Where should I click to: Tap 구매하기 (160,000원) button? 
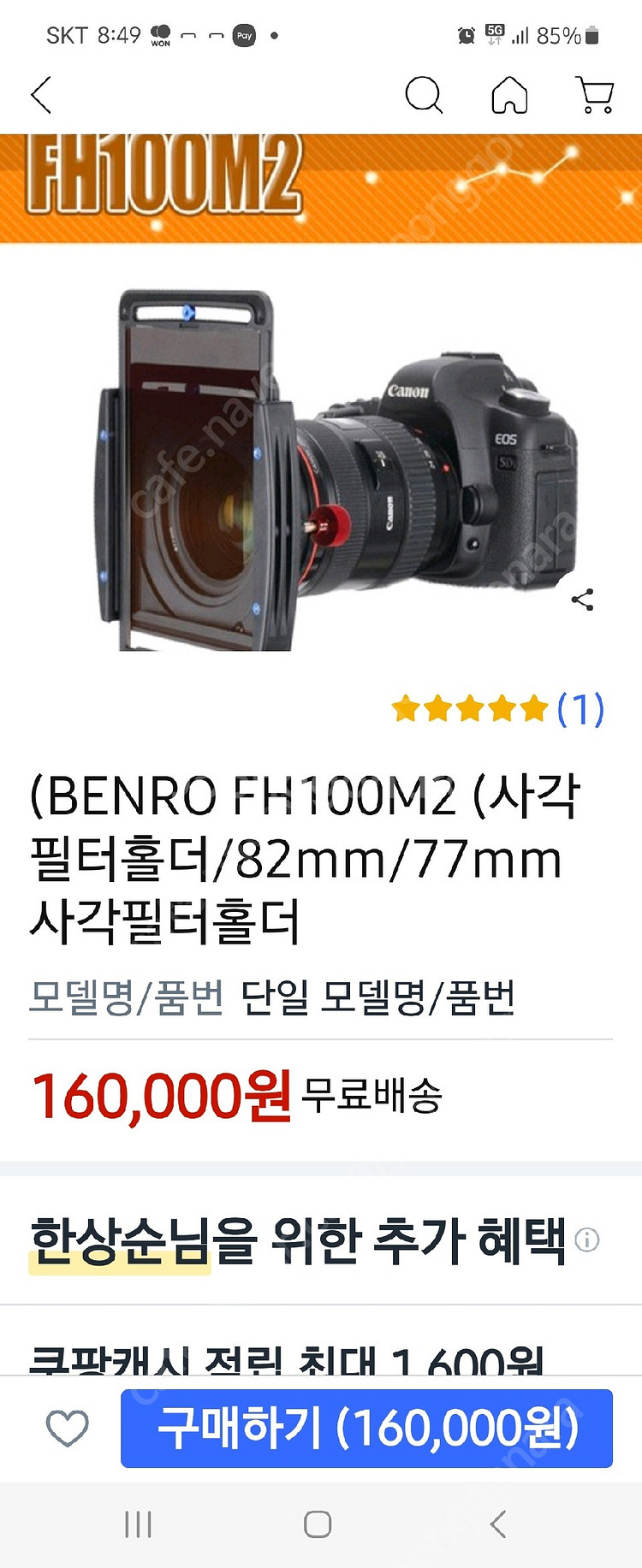coord(366,1429)
